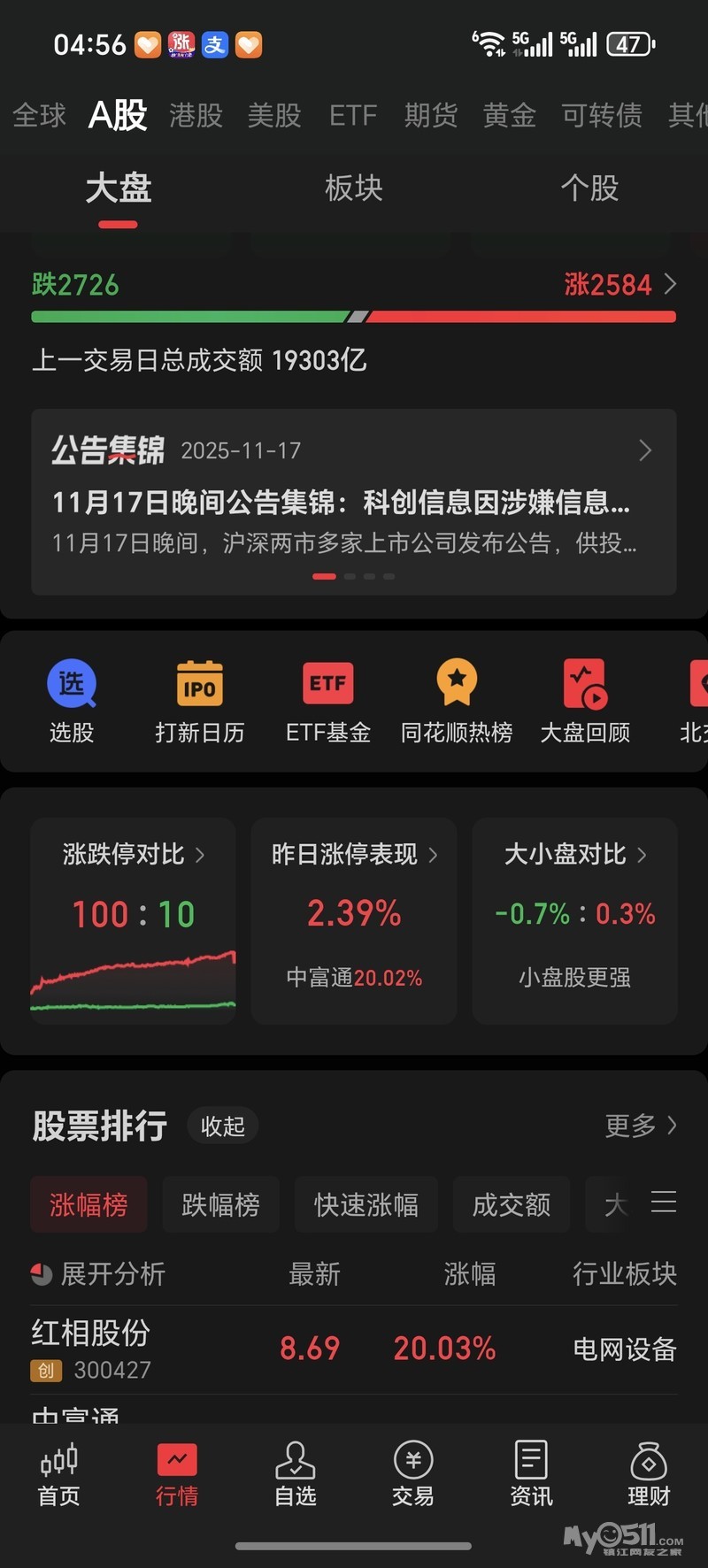Open the 板块 sub-tab
The height and width of the screenshot is (1568, 708).
353,188
